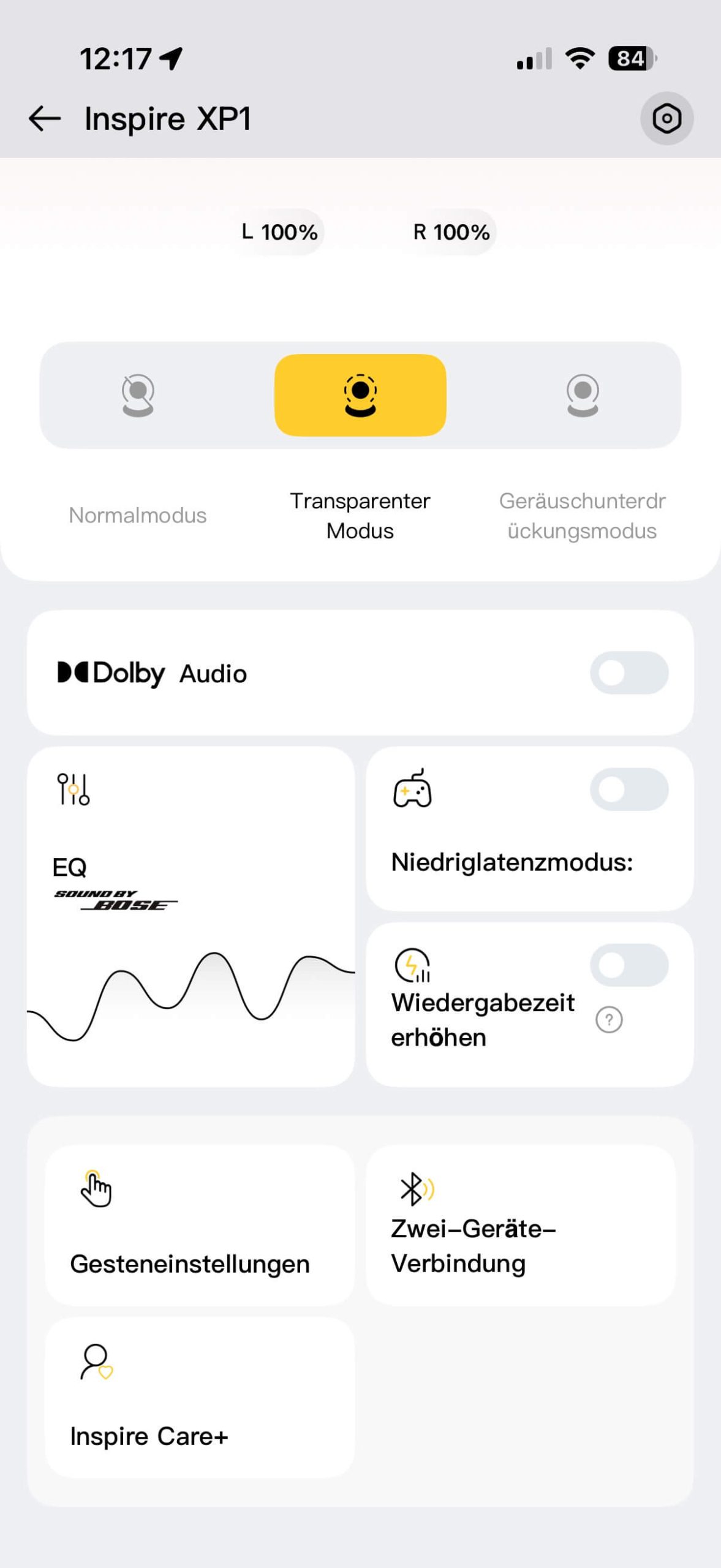The height and width of the screenshot is (1568, 721).
Task: Turn on Niedriglatenzmodus
Action: [x=629, y=789]
